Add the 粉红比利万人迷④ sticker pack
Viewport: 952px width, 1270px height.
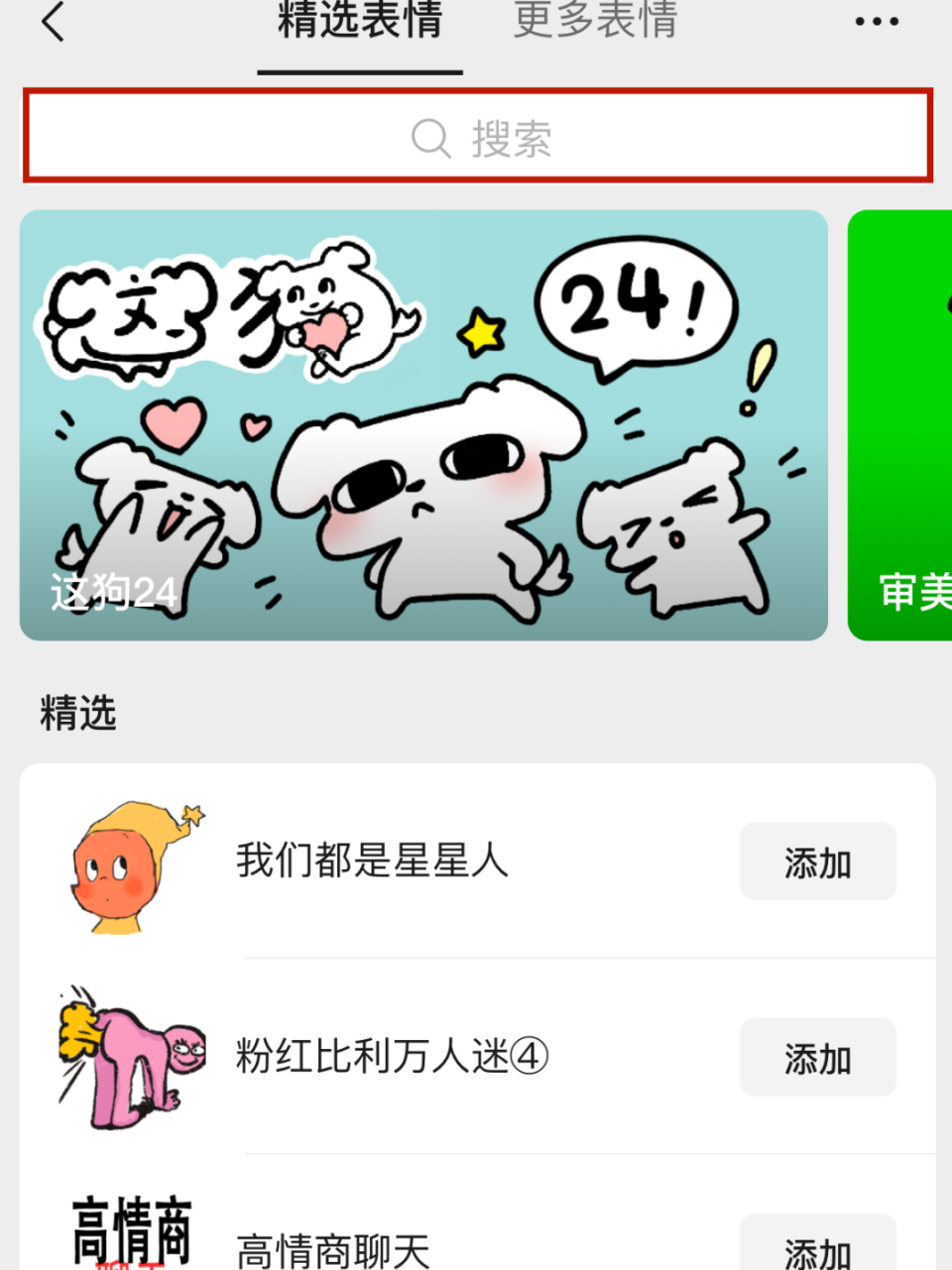(x=817, y=1057)
